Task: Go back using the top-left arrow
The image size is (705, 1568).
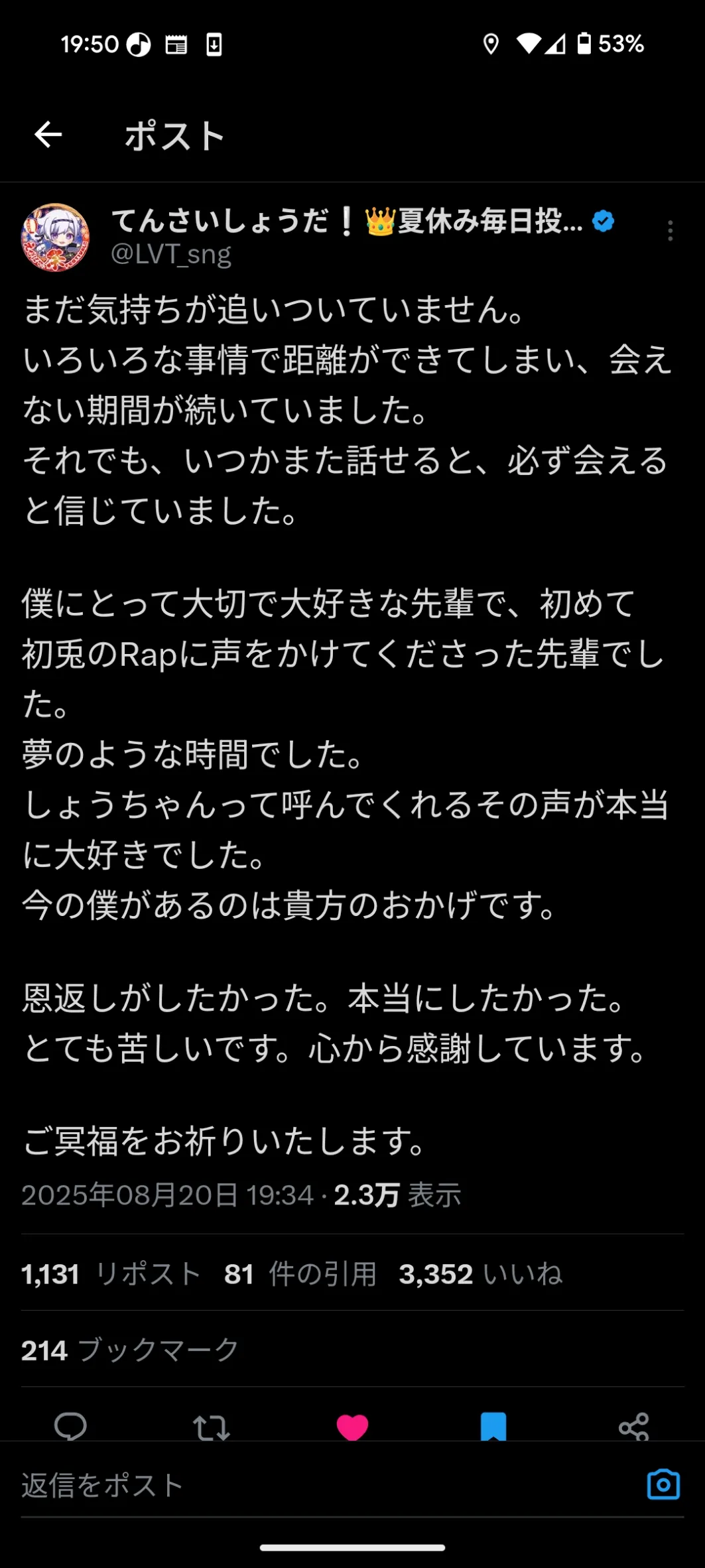Action: pos(48,135)
